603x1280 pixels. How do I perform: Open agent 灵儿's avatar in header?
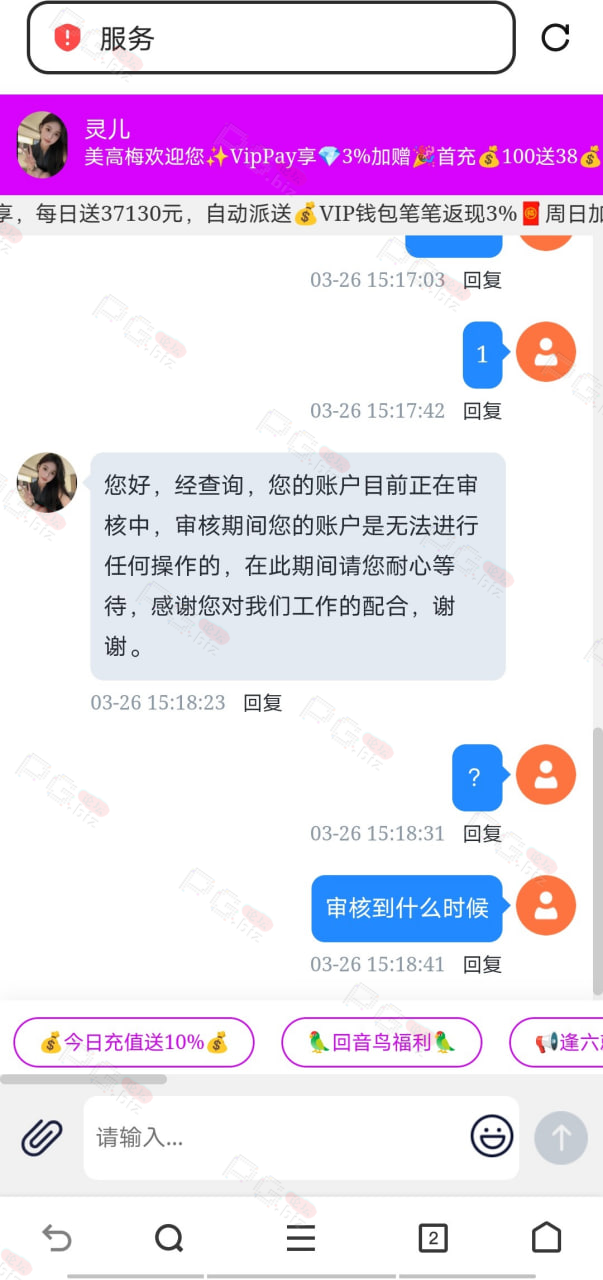click(43, 144)
